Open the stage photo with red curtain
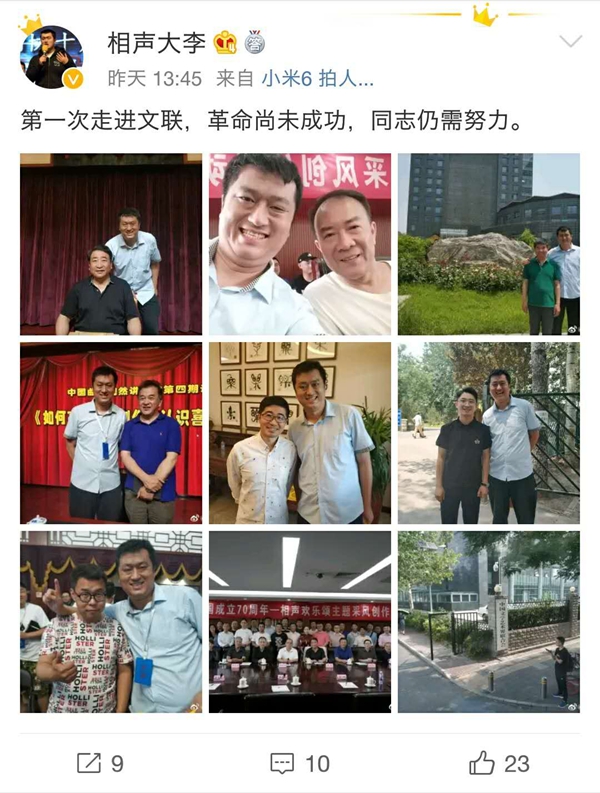This screenshot has height=793, width=600. pos(111,244)
